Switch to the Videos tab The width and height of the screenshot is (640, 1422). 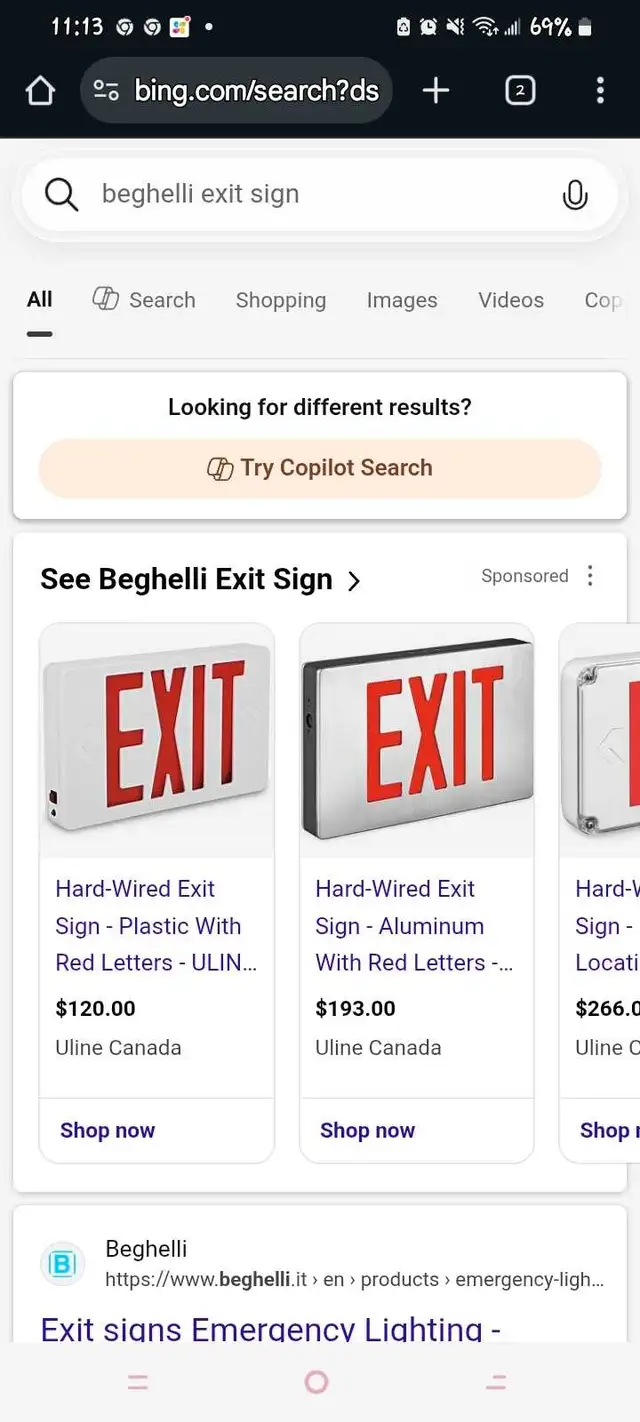(x=511, y=300)
